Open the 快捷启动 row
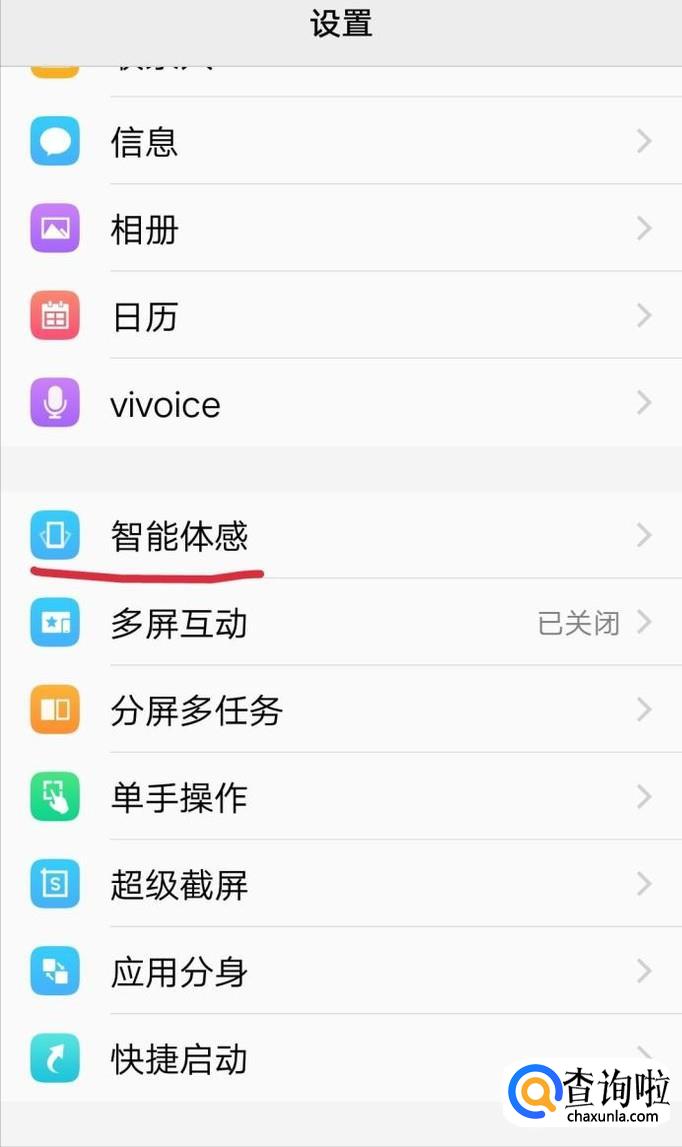Viewport: 682px width, 1147px height. click(300, 1058)
